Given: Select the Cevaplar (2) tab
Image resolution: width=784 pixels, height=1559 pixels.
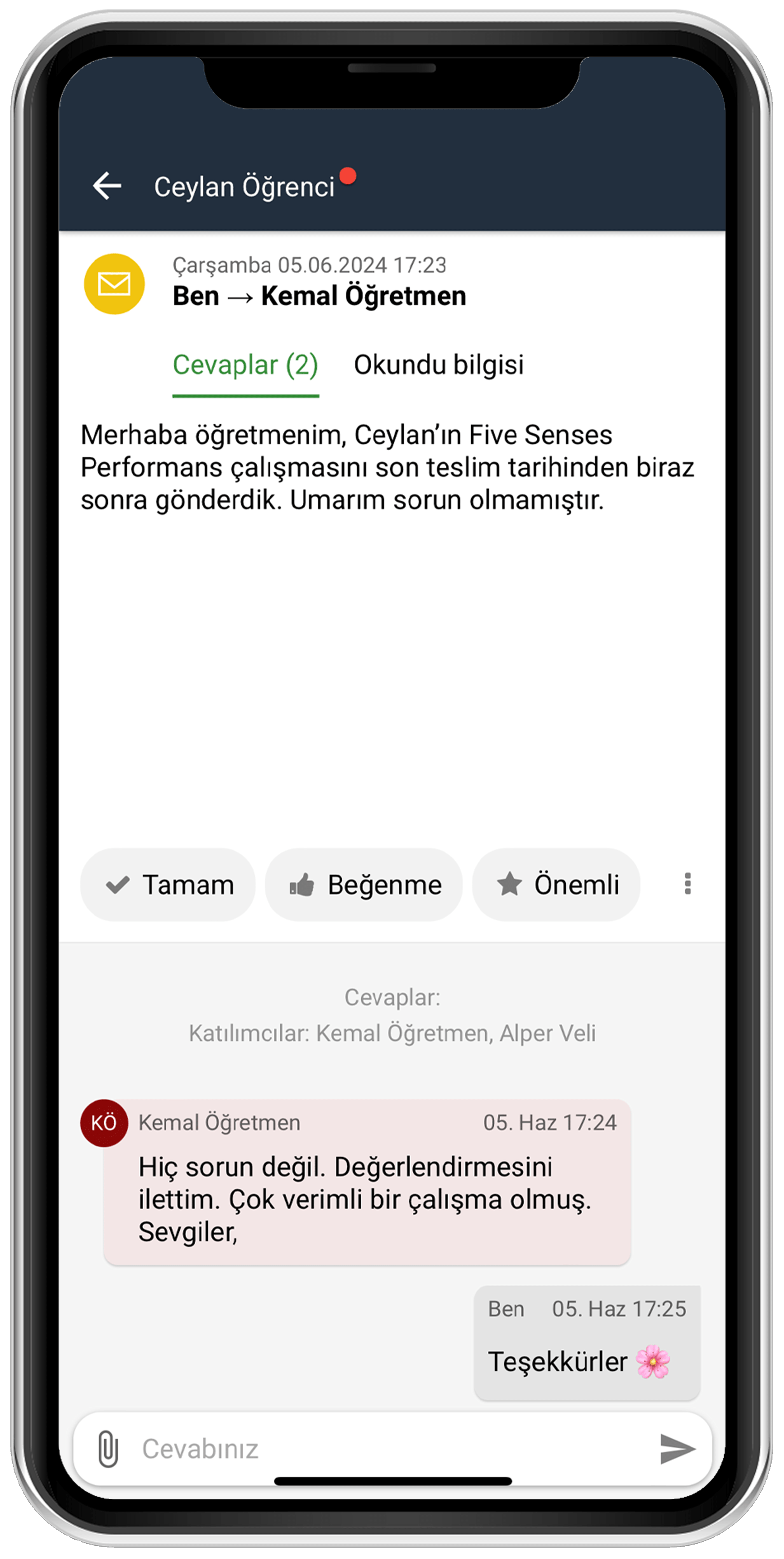Looking at the screenshot, I should [245, 365].
